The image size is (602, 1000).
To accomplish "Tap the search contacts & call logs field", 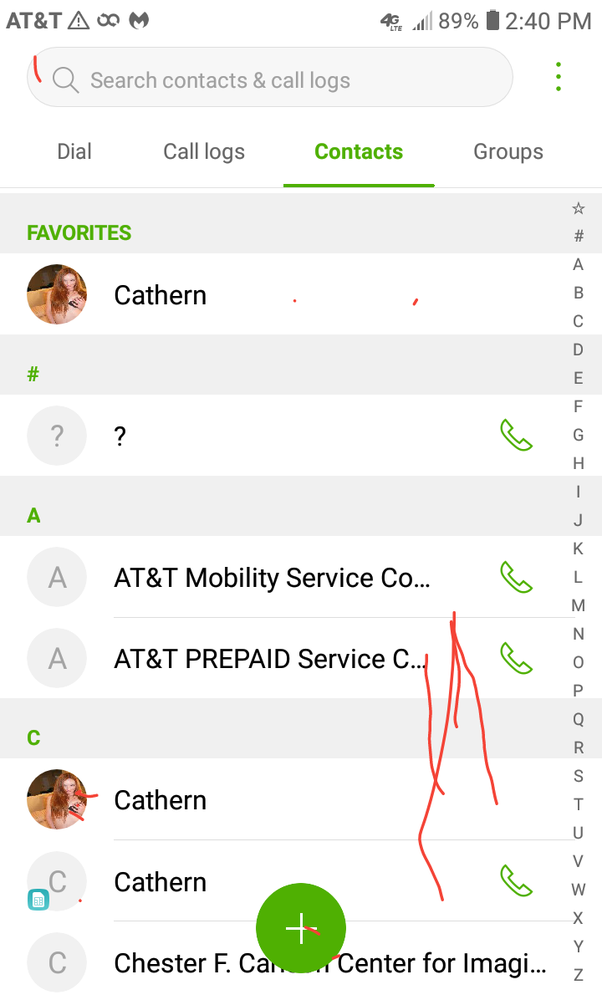I will click(x=270, y=80).
